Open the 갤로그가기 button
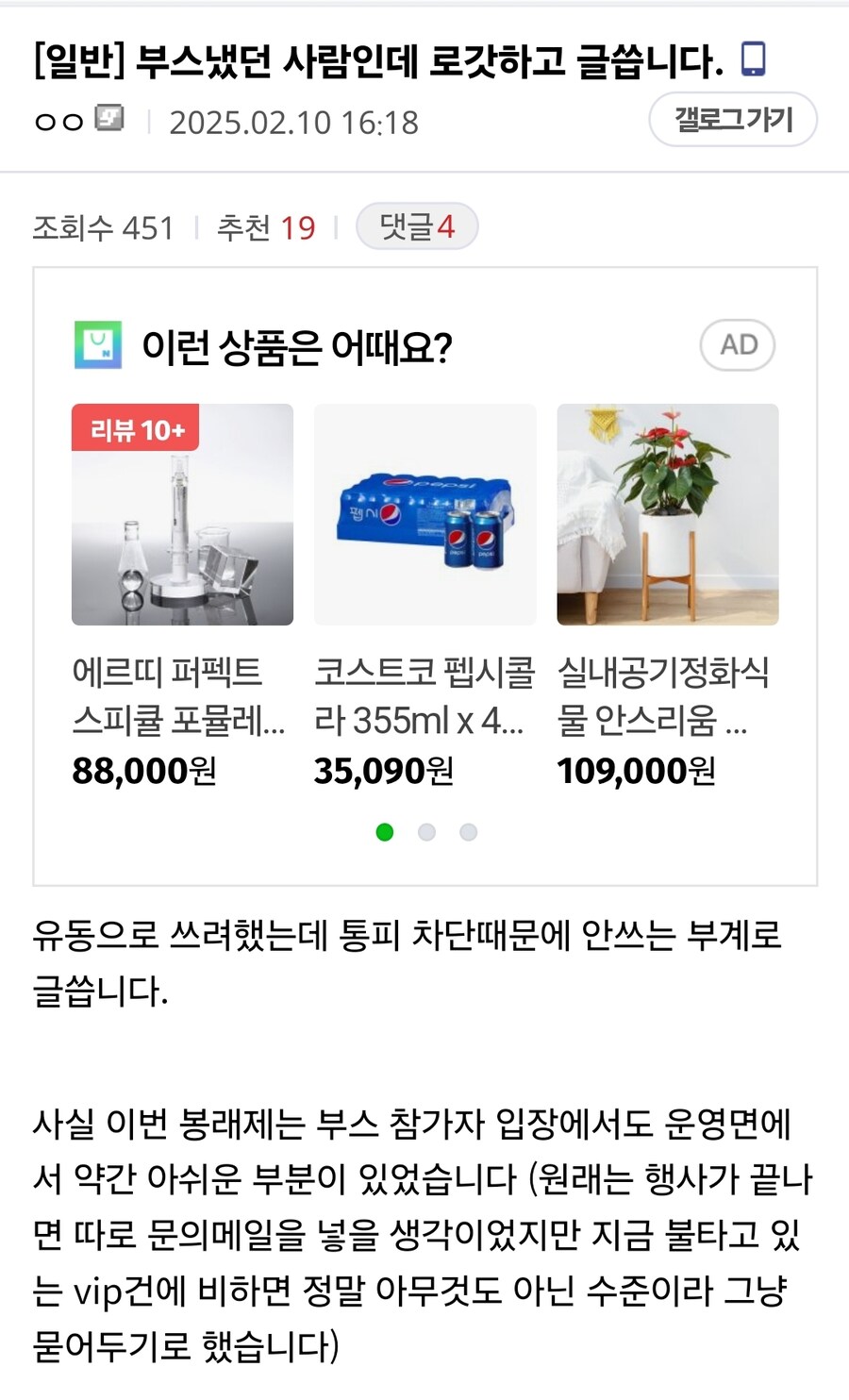The image size is (849, 1400). point(733,120)
